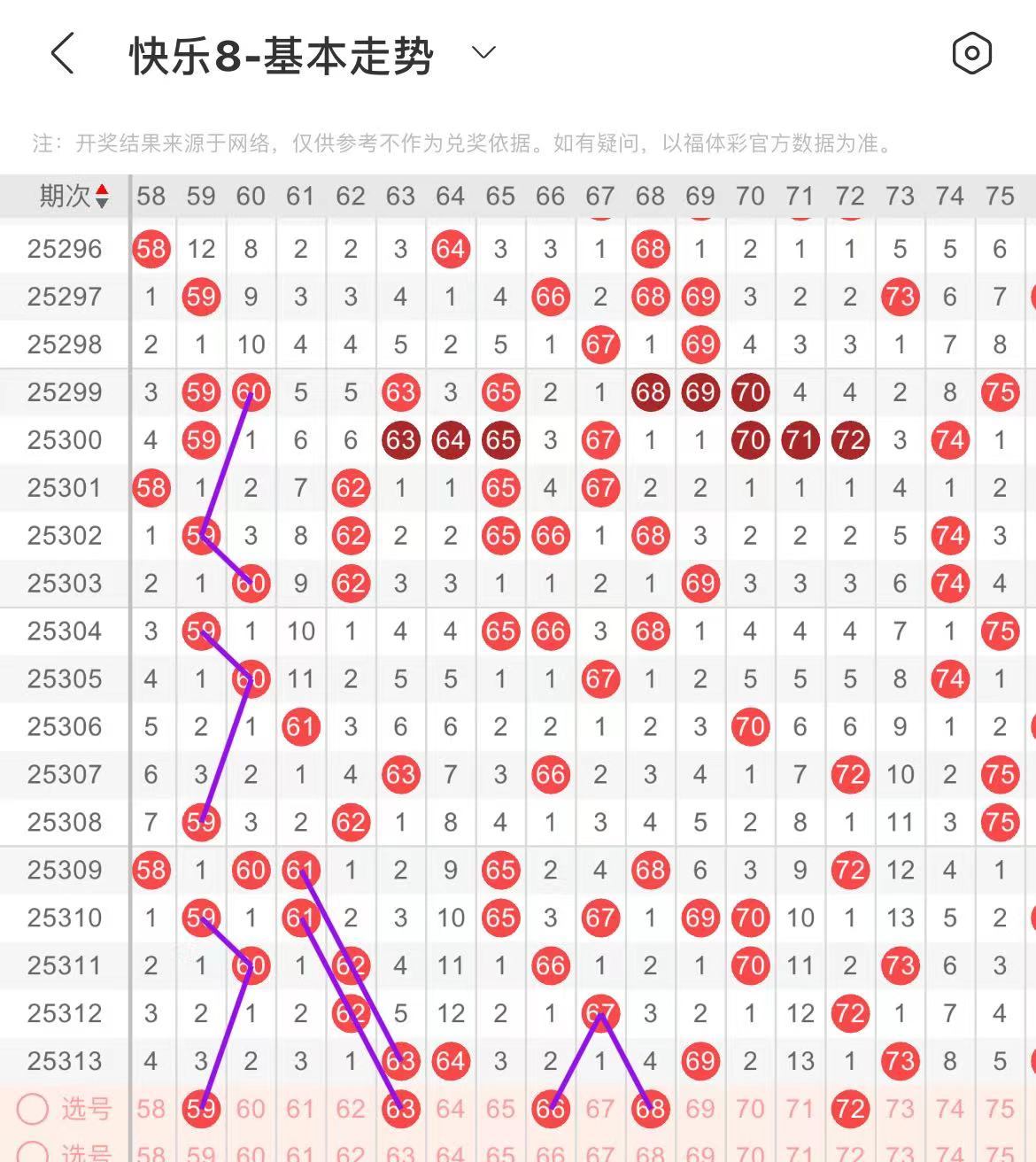Image resolution: width=1036 pixels, height=1162 pixels.
Task: Tap the circle beside the first 选号 row
Action: [x=33, y=1109]
